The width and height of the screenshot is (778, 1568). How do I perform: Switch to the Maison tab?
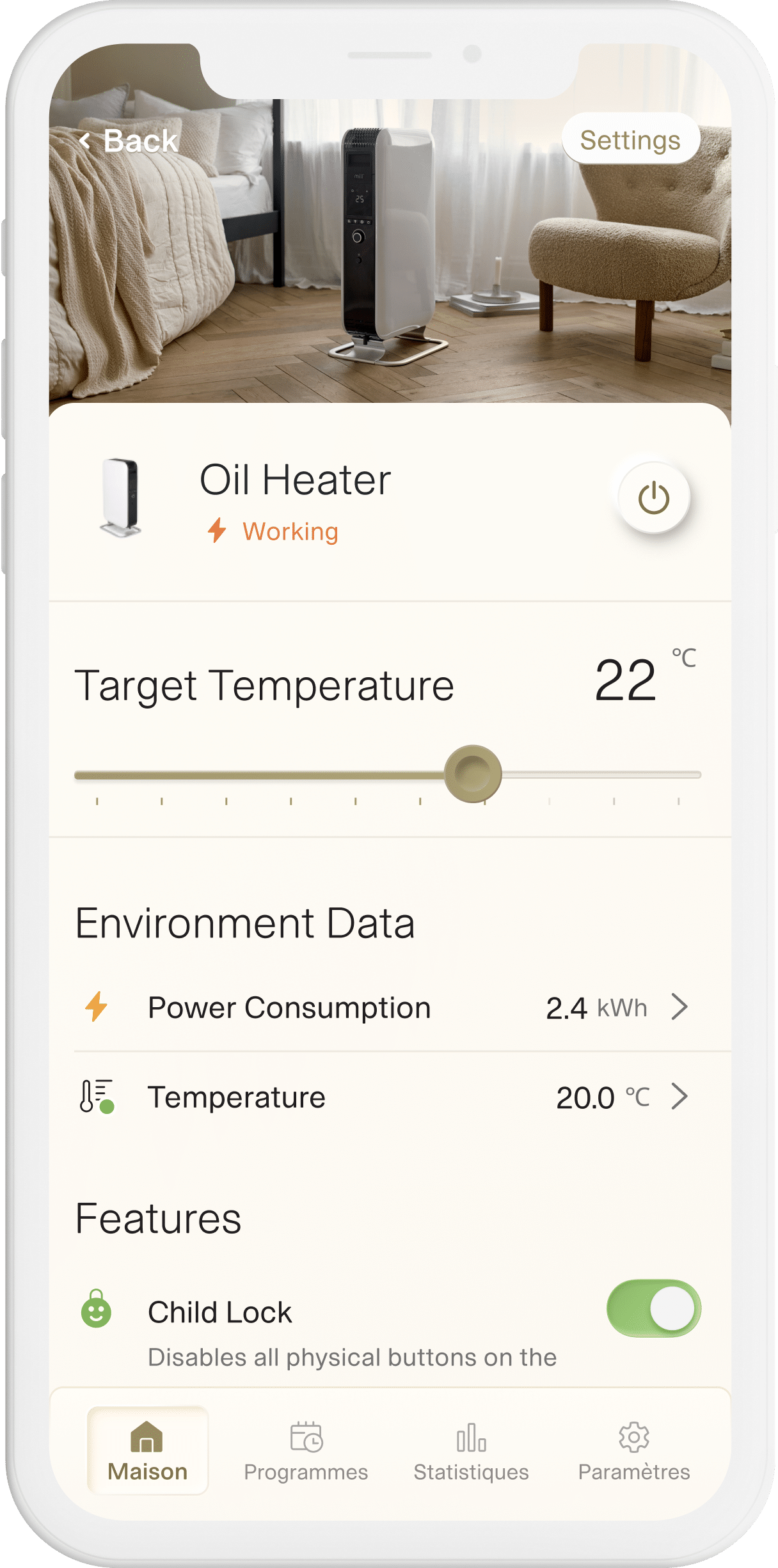(x=148, y=1450)
